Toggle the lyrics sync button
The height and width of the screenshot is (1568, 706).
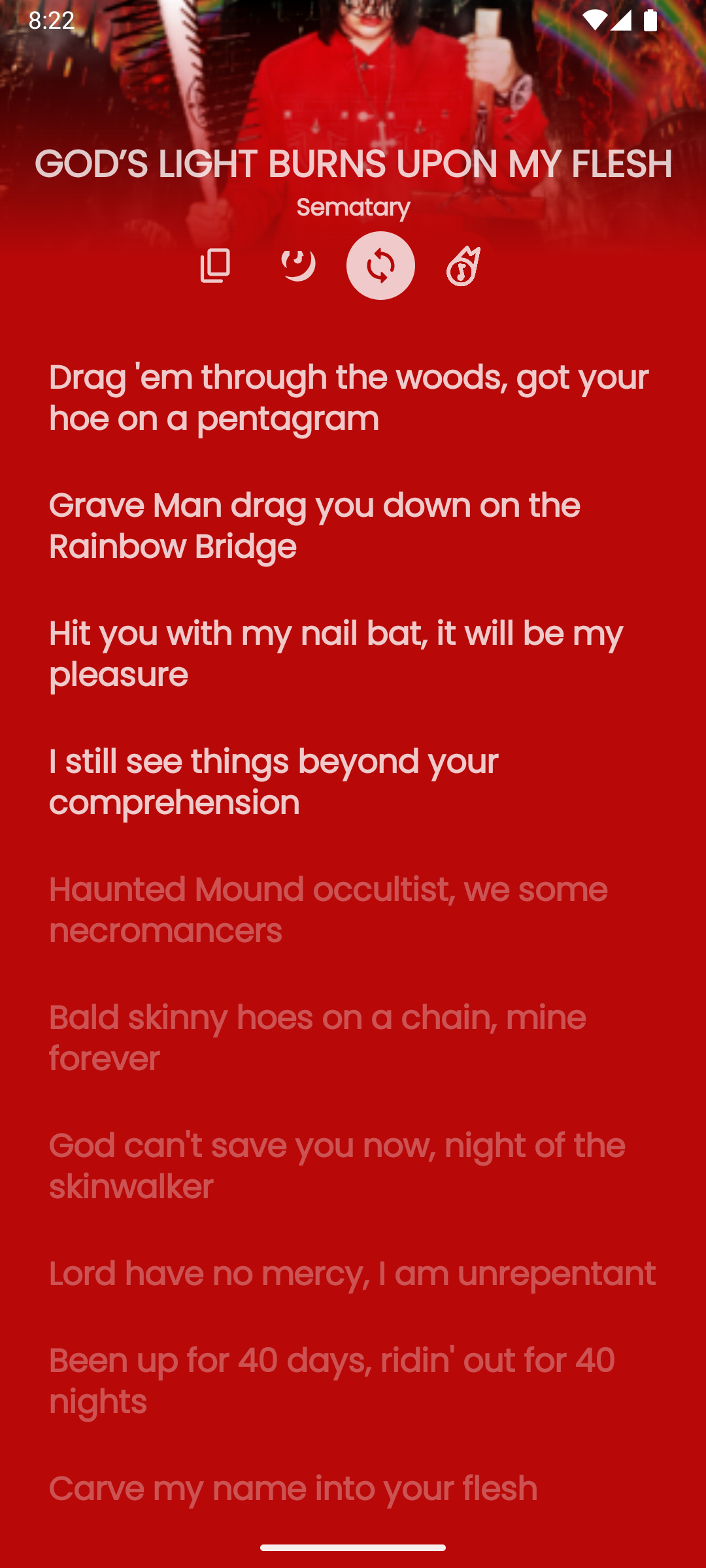[380, 265]
